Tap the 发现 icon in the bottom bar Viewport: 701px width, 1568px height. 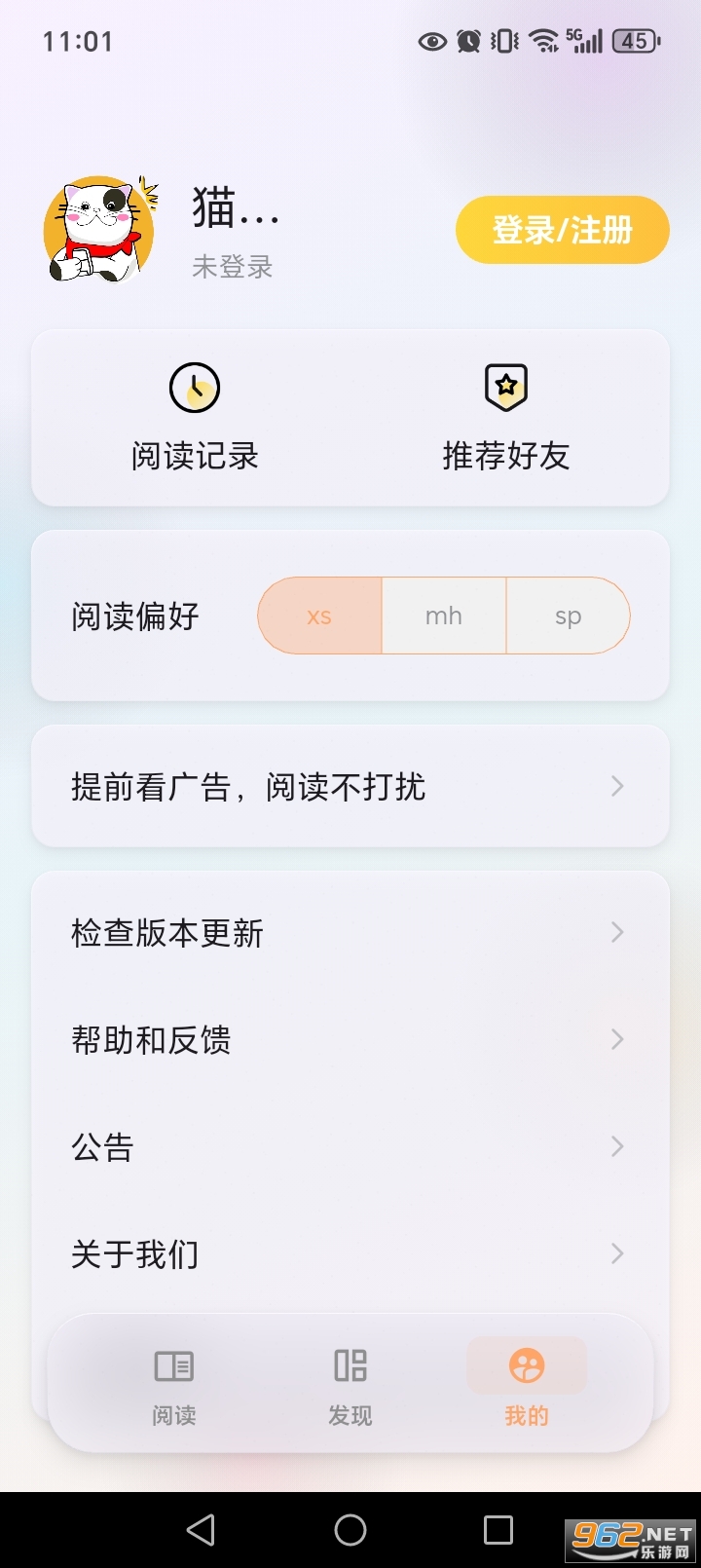tap(350, 1365)
